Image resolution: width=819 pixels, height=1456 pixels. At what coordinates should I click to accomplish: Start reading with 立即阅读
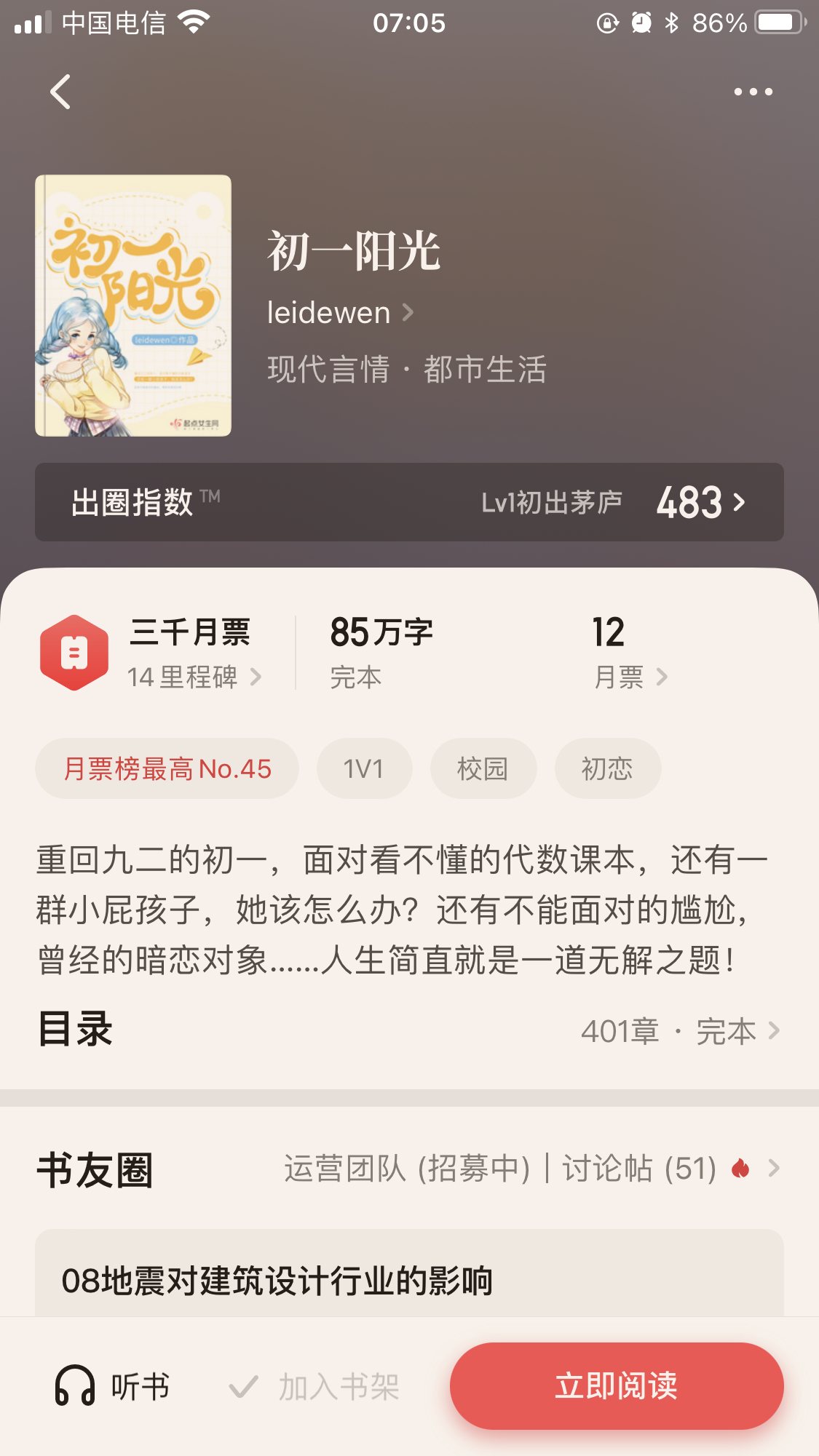(x=616, y=1386)
